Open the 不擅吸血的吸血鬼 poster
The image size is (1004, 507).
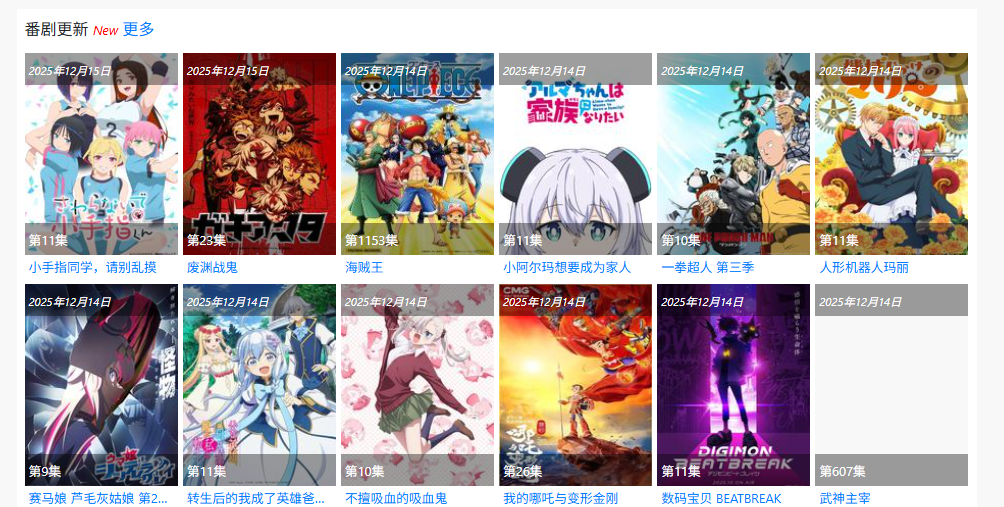417,385
